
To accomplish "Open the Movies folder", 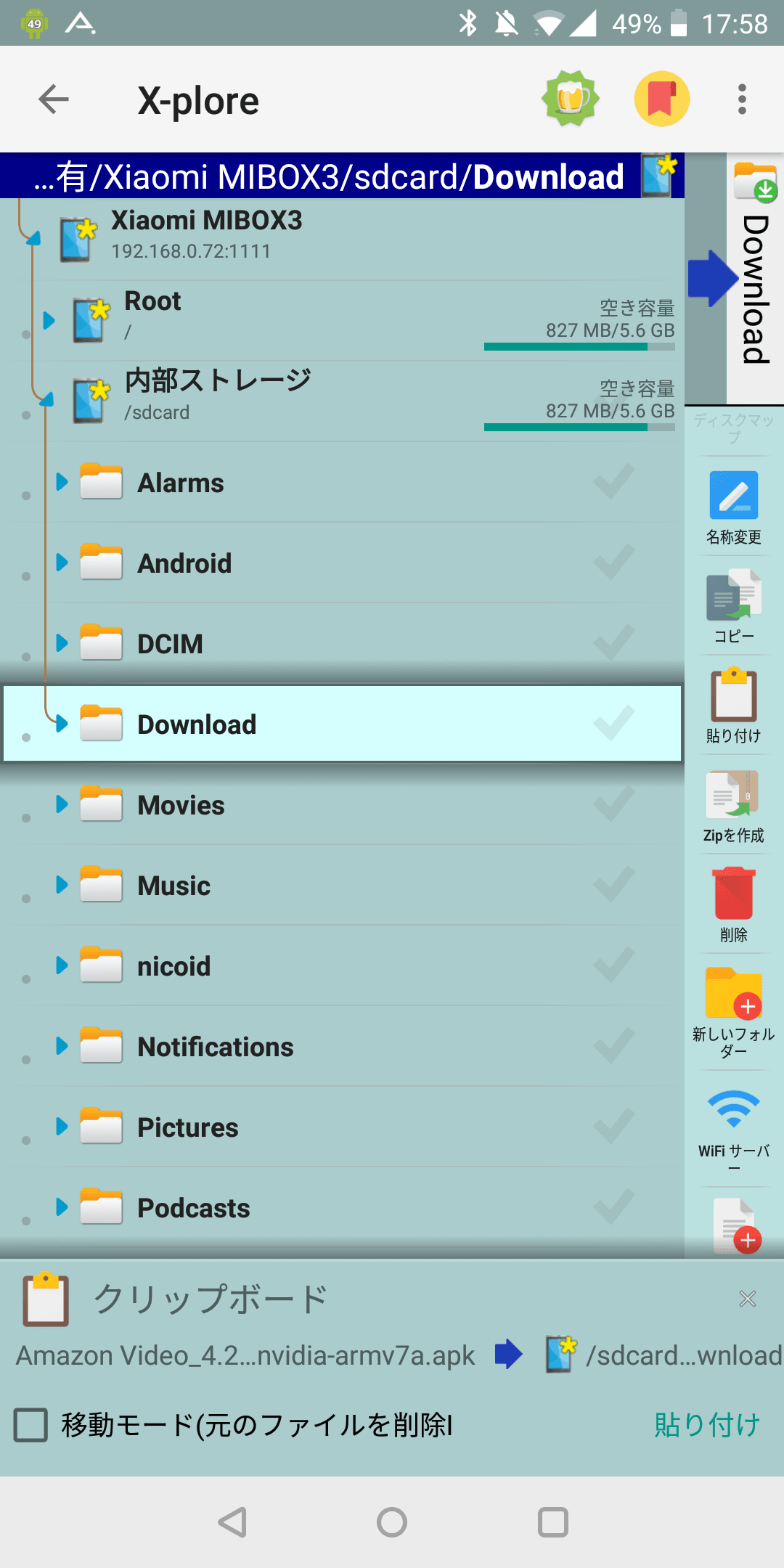I will tap(181, 805).
